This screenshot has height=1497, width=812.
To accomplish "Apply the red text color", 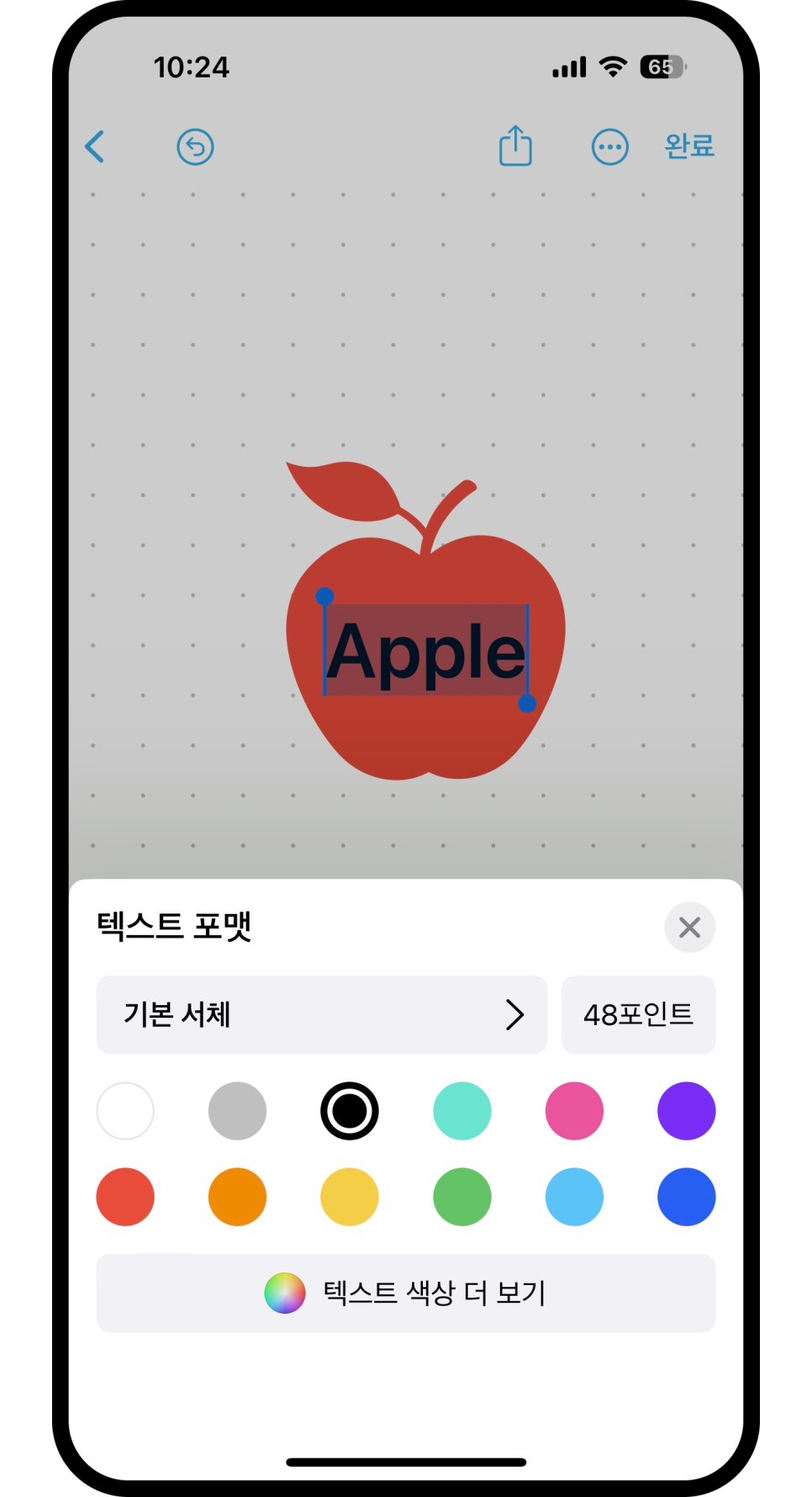I will pos(125,1197).
